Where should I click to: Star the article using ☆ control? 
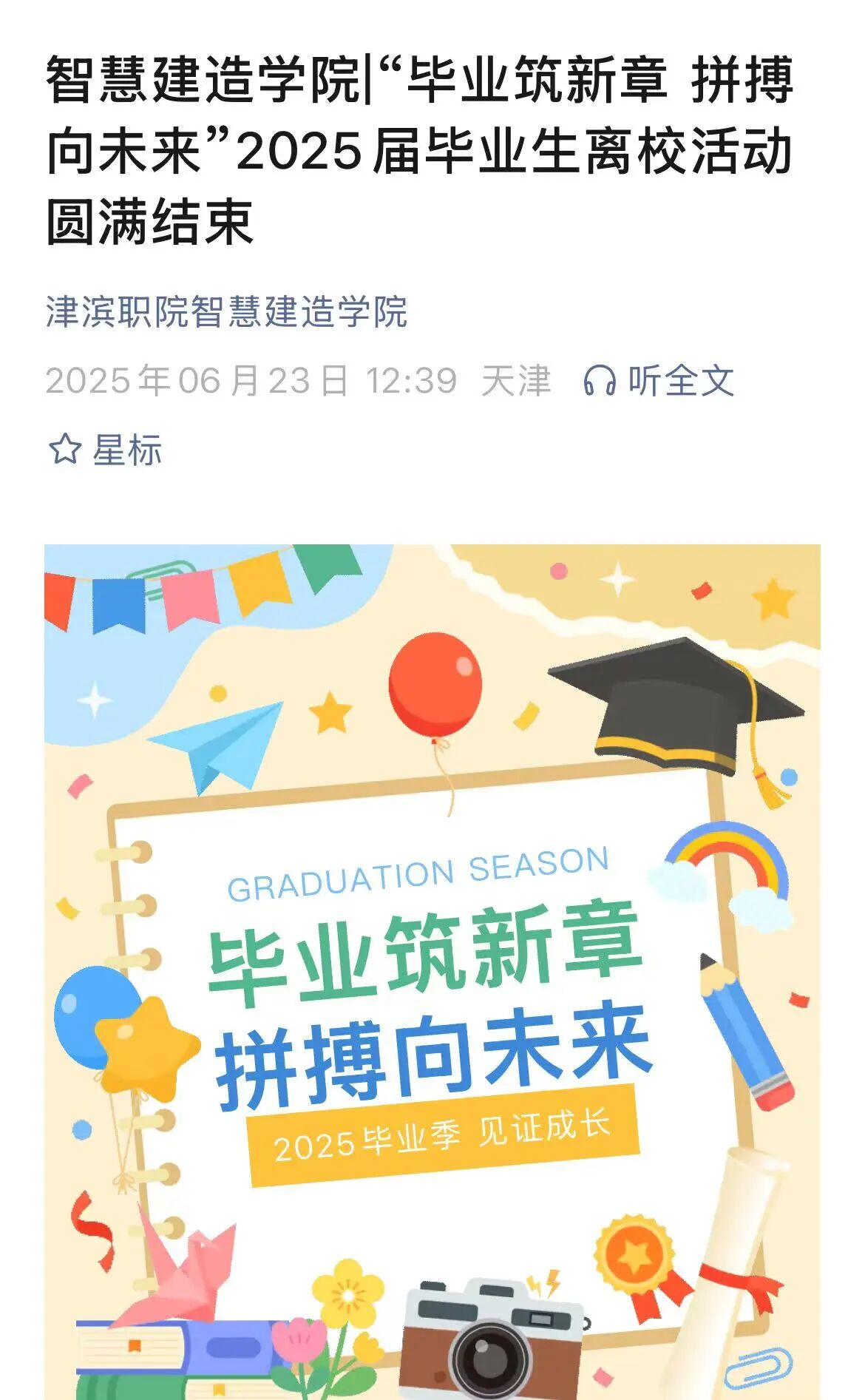(x=64, y=447)
